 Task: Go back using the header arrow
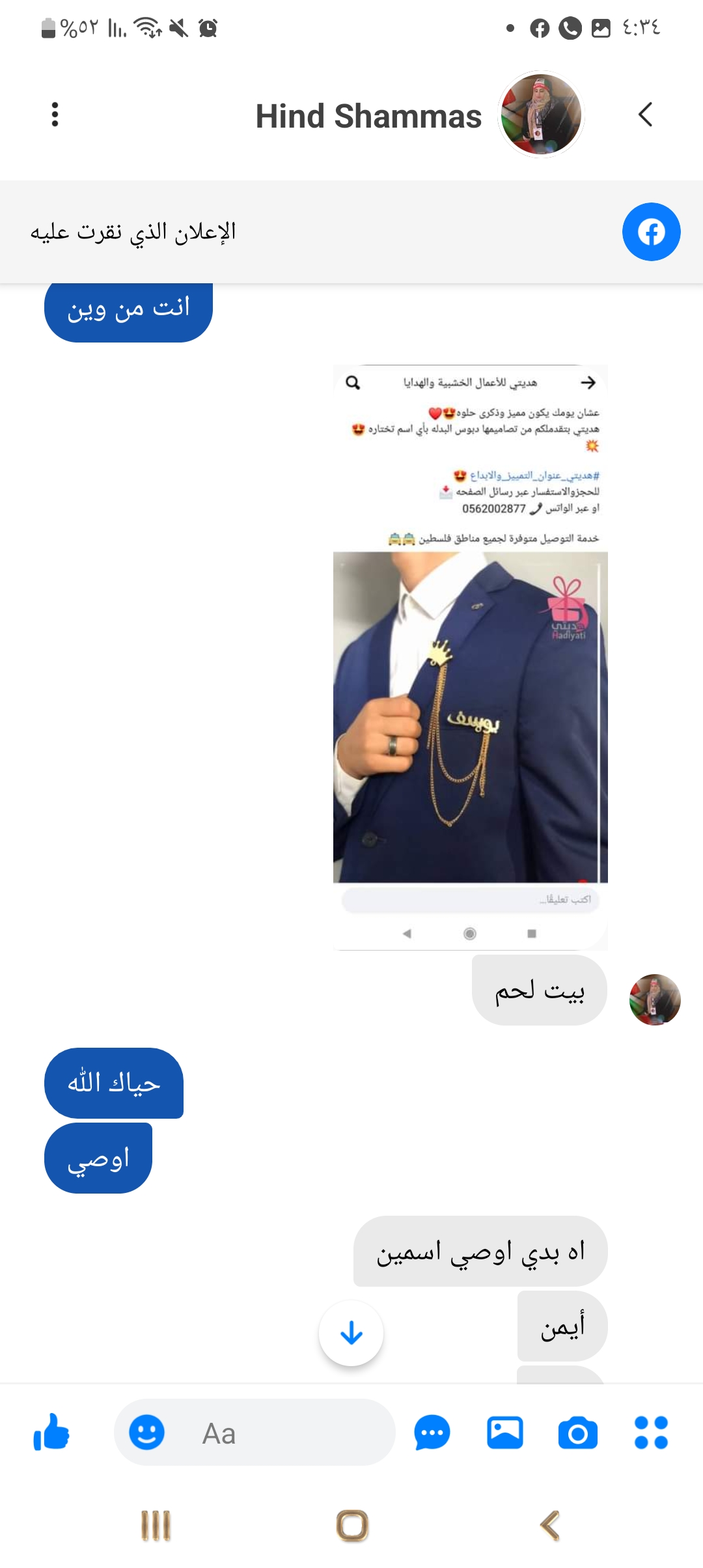click(x=645, y=115)
